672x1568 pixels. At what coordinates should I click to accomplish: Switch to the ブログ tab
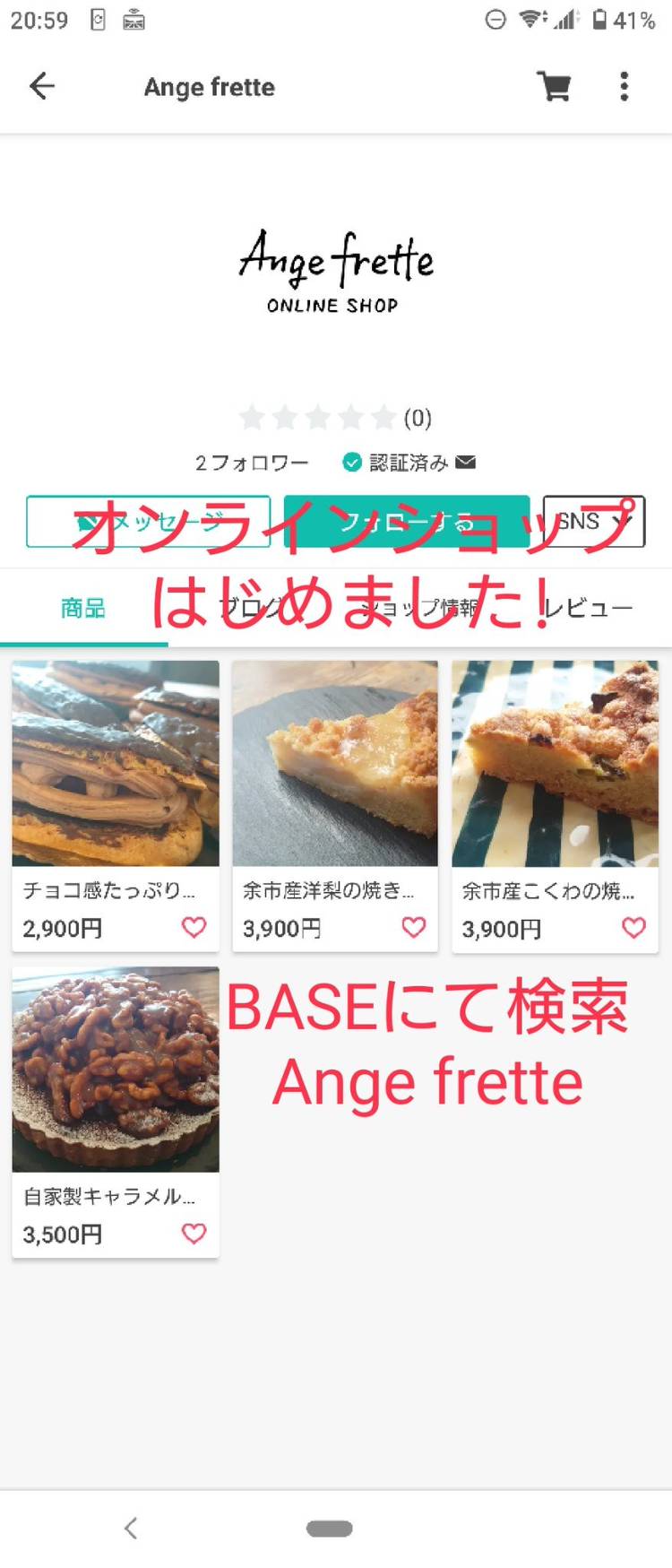click(x=251, y=608)
